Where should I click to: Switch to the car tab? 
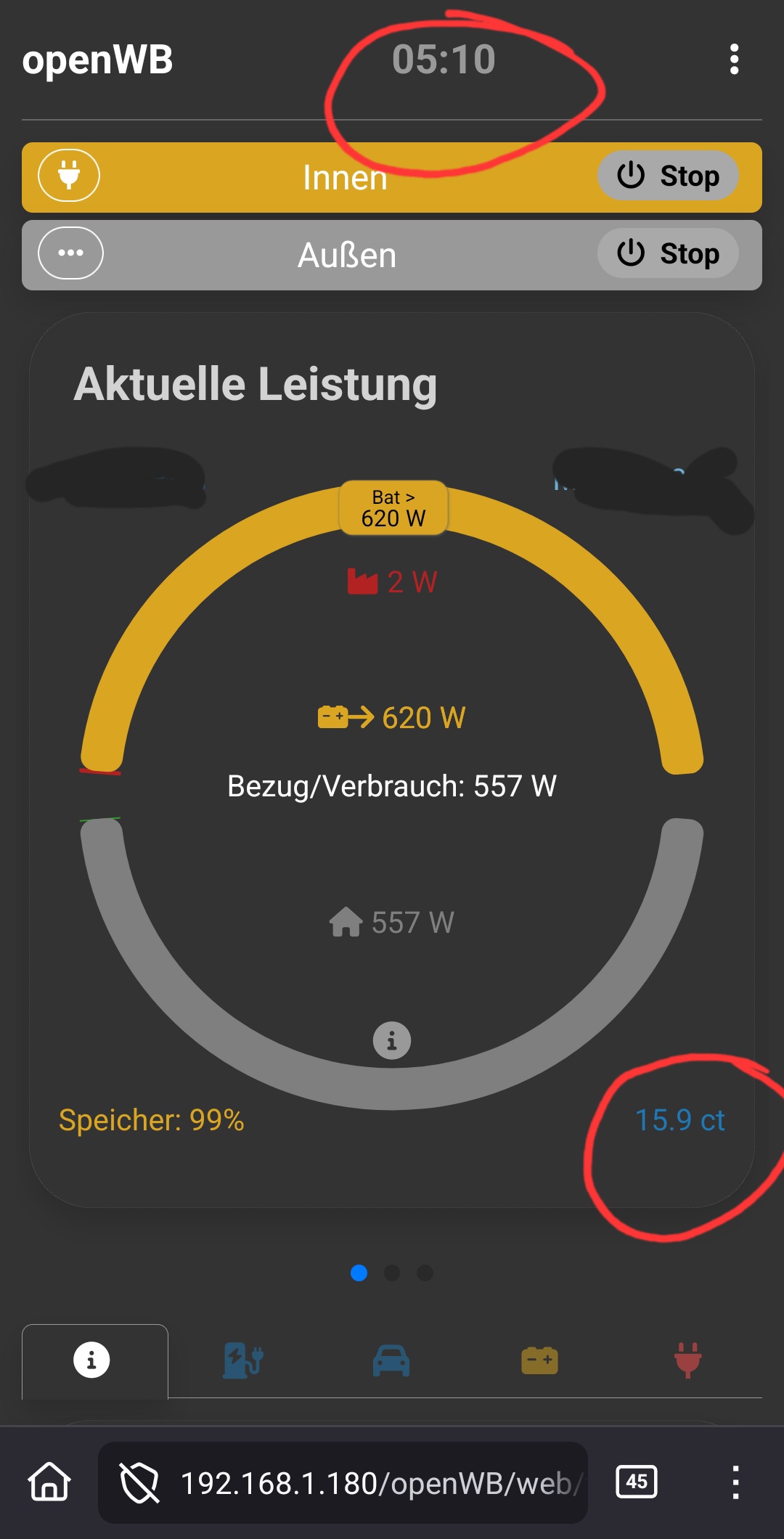tap(391, 1360)
